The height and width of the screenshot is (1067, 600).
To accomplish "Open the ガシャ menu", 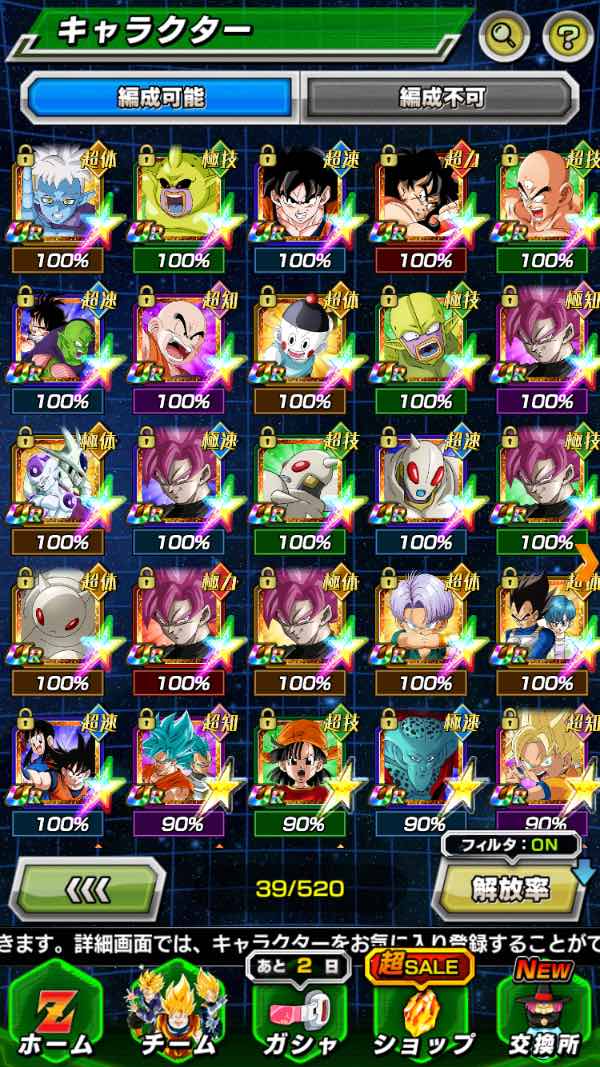I will tap(299, 1011).
